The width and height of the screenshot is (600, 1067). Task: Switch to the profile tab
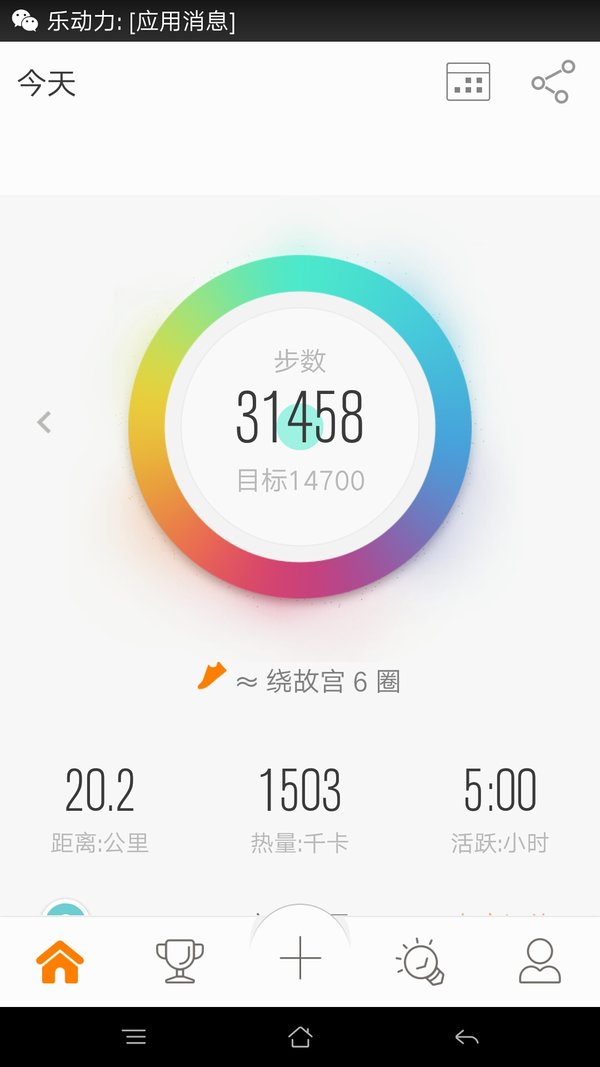tap(540, 961)
